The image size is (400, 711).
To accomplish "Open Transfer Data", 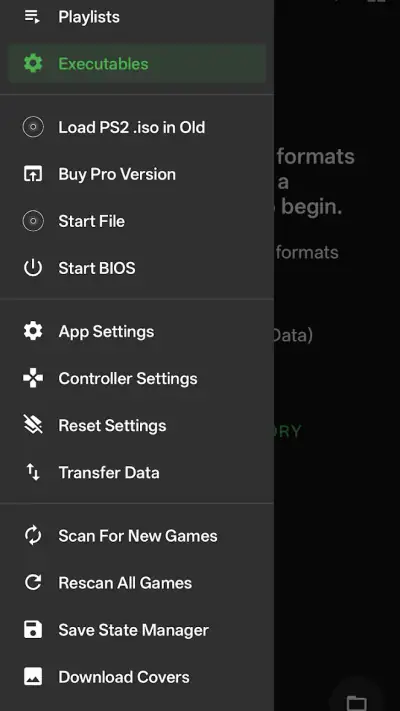I will click(137, 472).
